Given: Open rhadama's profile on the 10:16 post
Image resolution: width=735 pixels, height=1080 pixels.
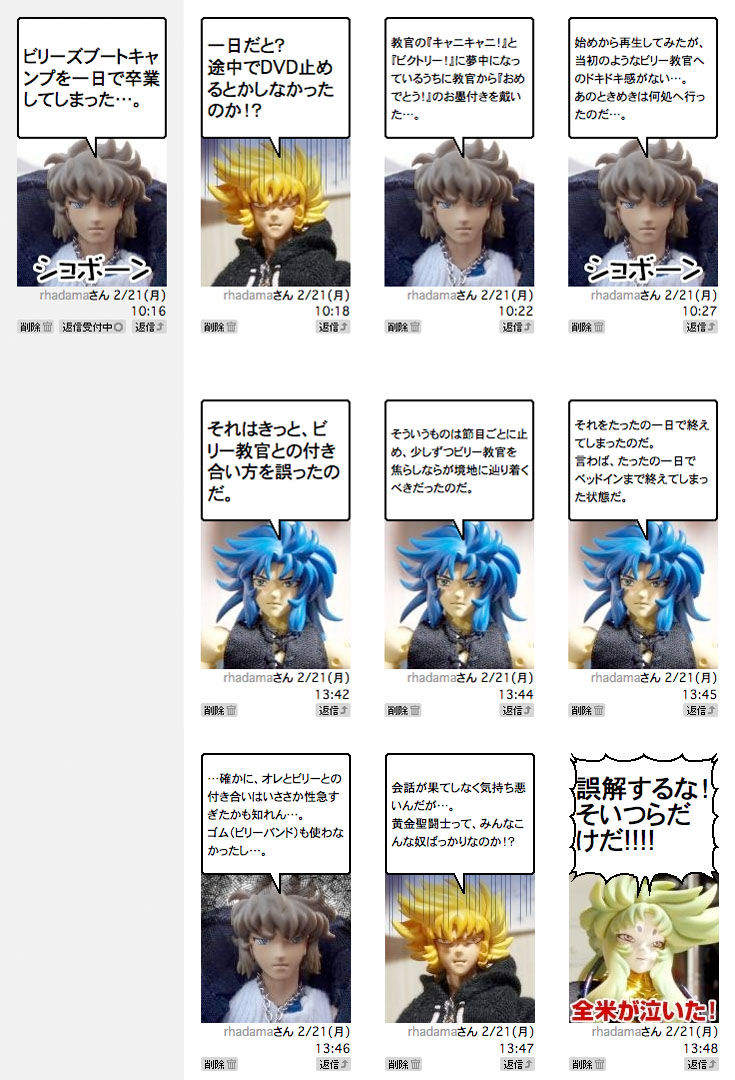Looking at the screenshot, I should click(x=60, y=296).
